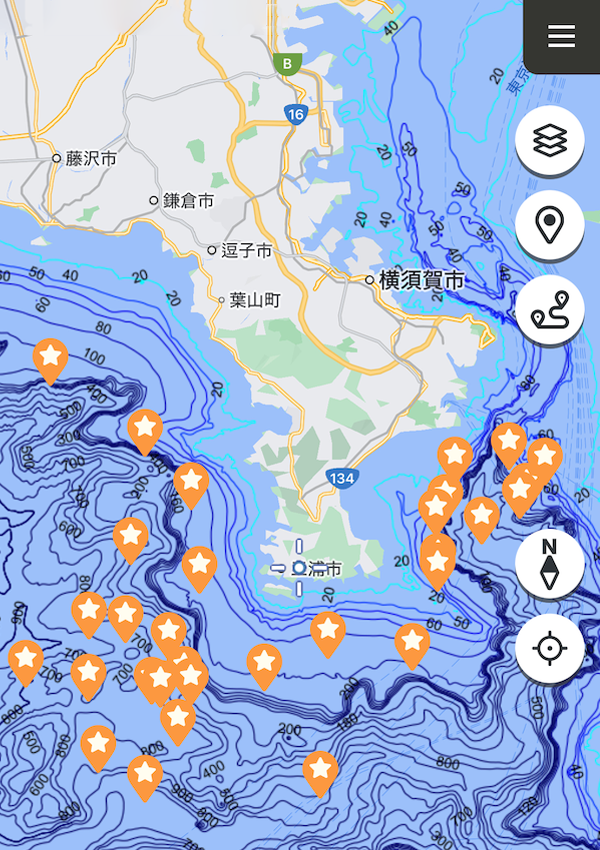Open the map layers selector
Image resolution: width=600 pixels, height=850 pixels.
[x=550, y=141]
